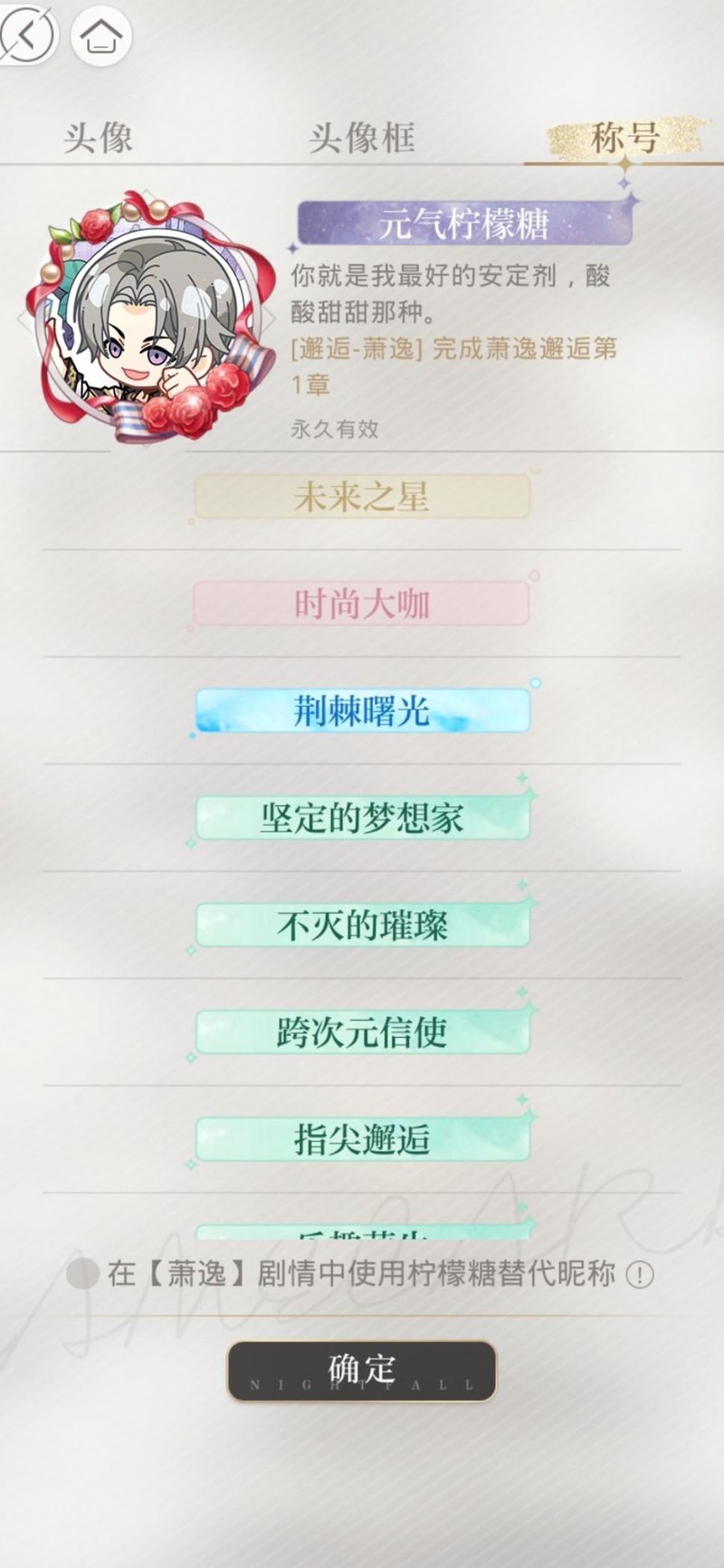The image size is (724, 1568).
Task: Enable using 柠檬糖 as nickname in 萧逸 story
Action: coord(82,1274)
